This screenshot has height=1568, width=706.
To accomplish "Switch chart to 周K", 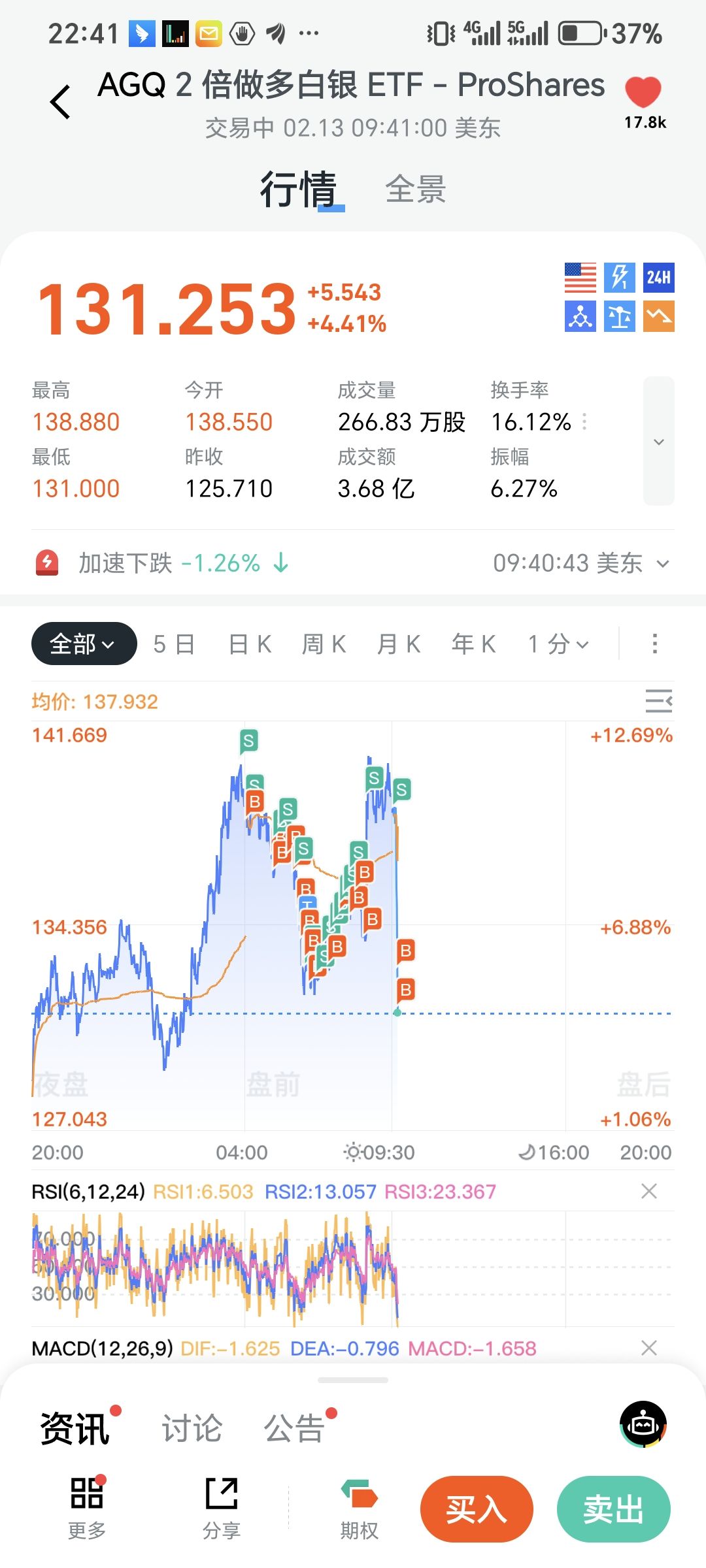I will point(324,644).
